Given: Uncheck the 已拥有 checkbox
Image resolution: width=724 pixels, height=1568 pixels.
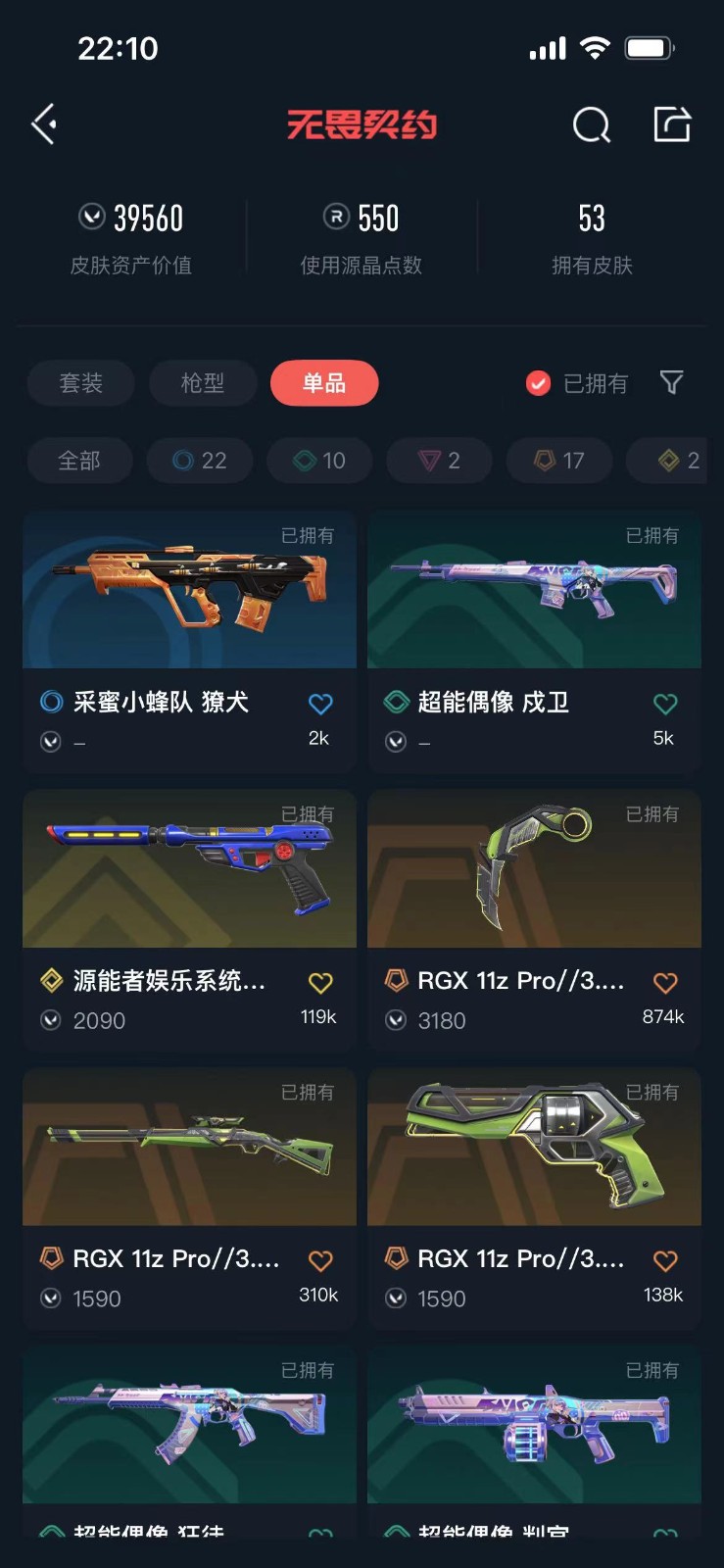Looking at the screenshot, I should pos(538,383).
